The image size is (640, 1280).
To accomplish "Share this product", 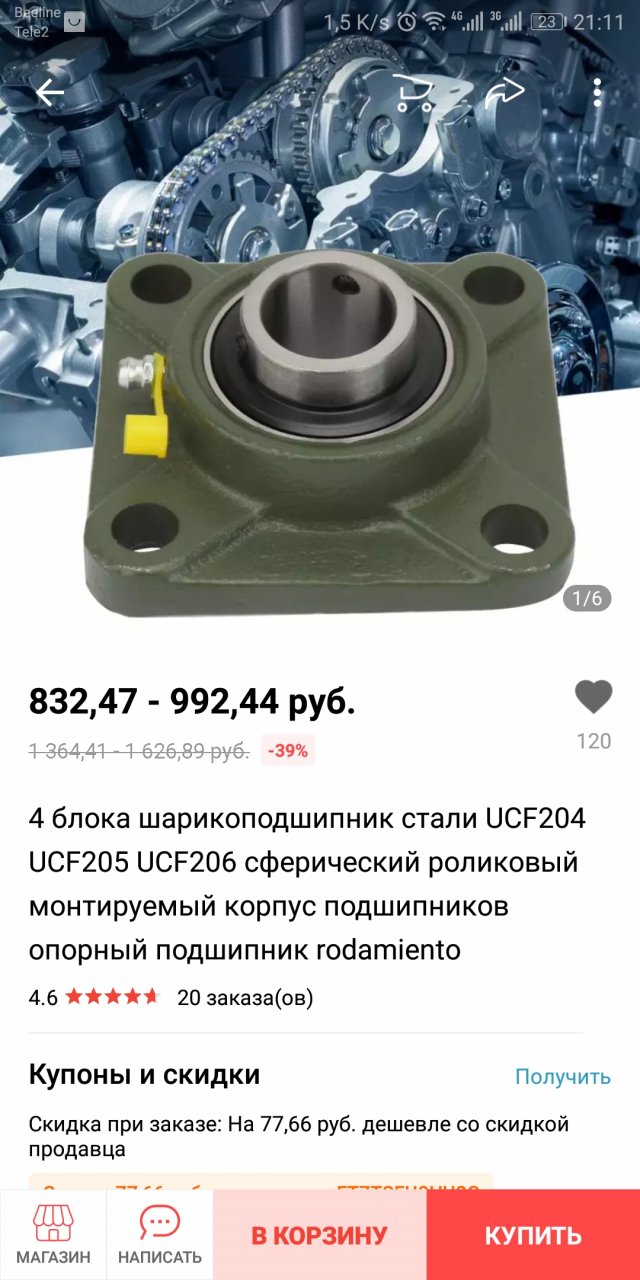I will click(x=505, y=93).
